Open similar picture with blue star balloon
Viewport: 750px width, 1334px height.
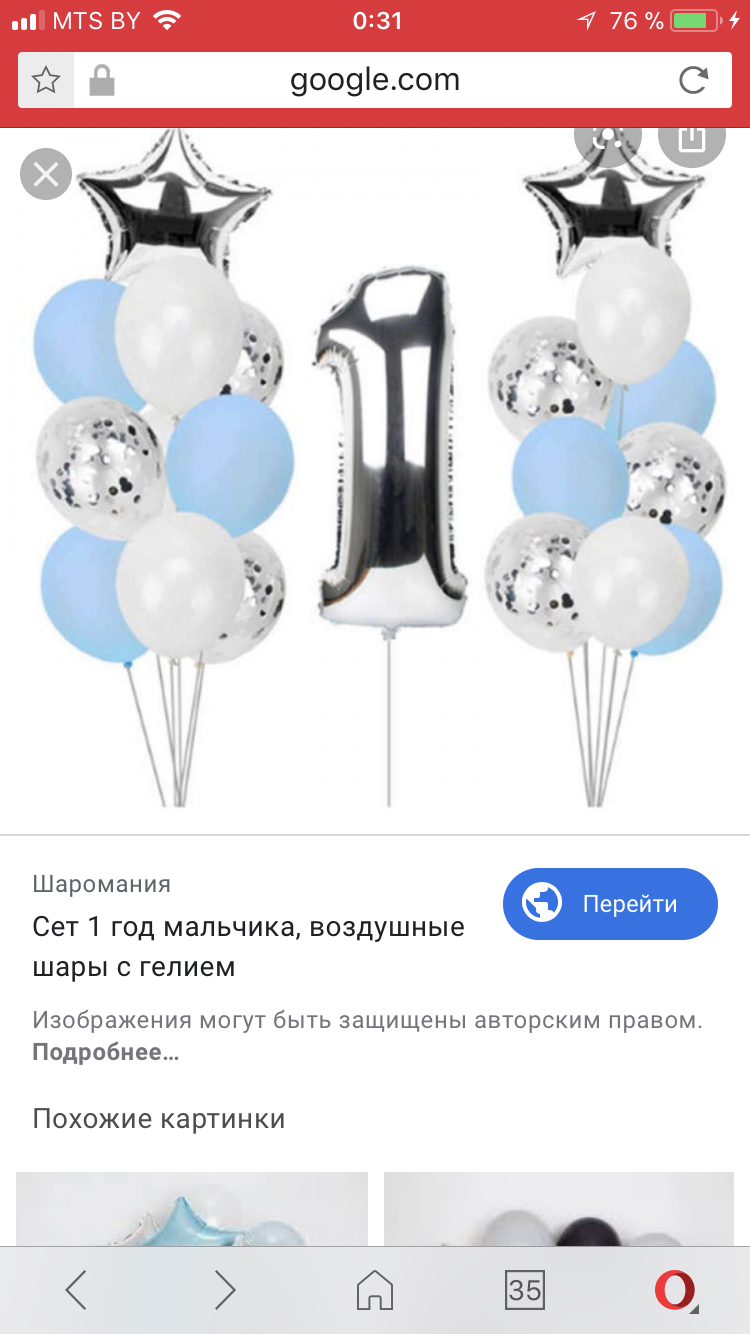click(192, 1210)
